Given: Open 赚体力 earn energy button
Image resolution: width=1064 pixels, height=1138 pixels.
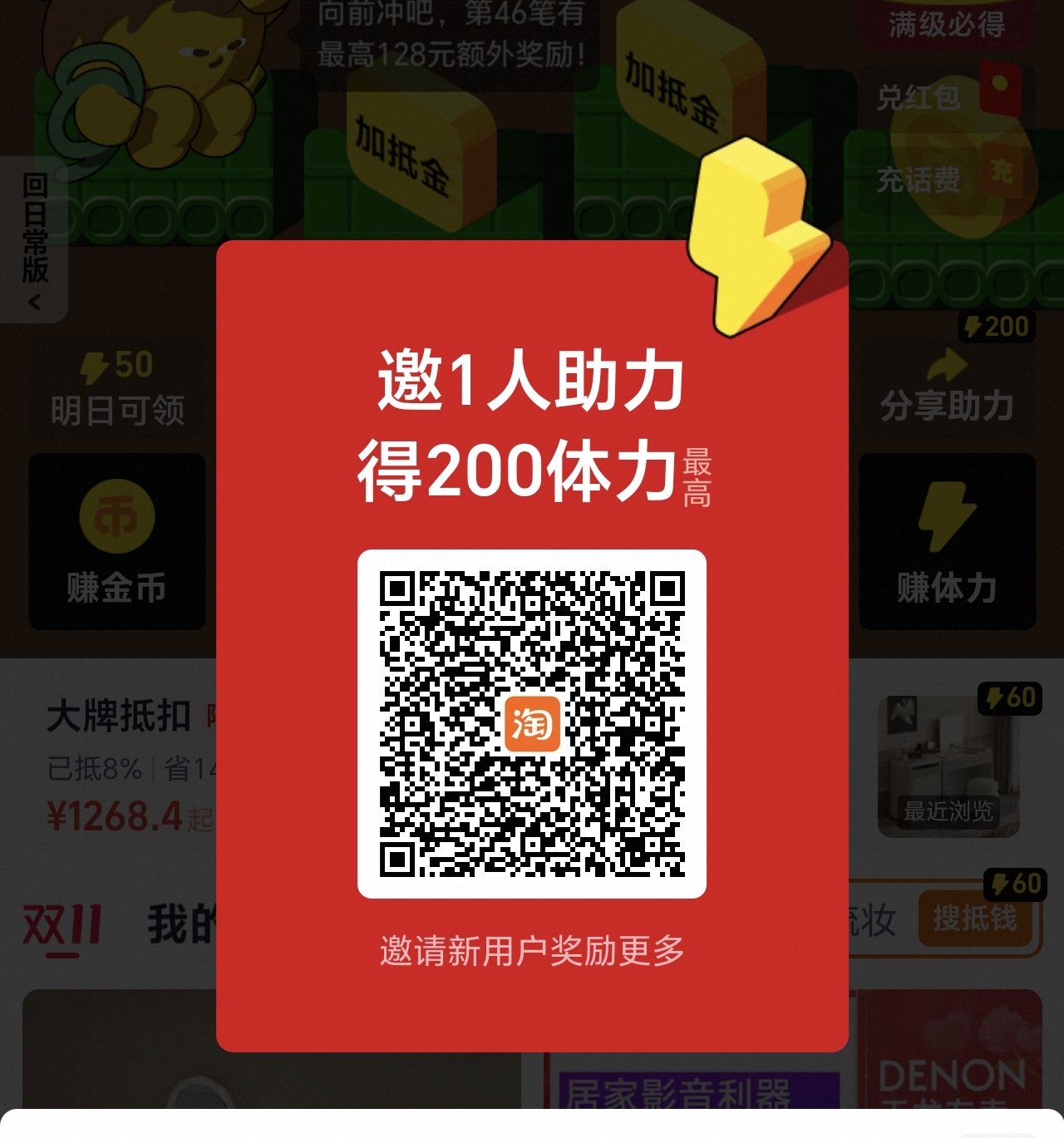Looking at the screenshot, I should pos(947,541).
